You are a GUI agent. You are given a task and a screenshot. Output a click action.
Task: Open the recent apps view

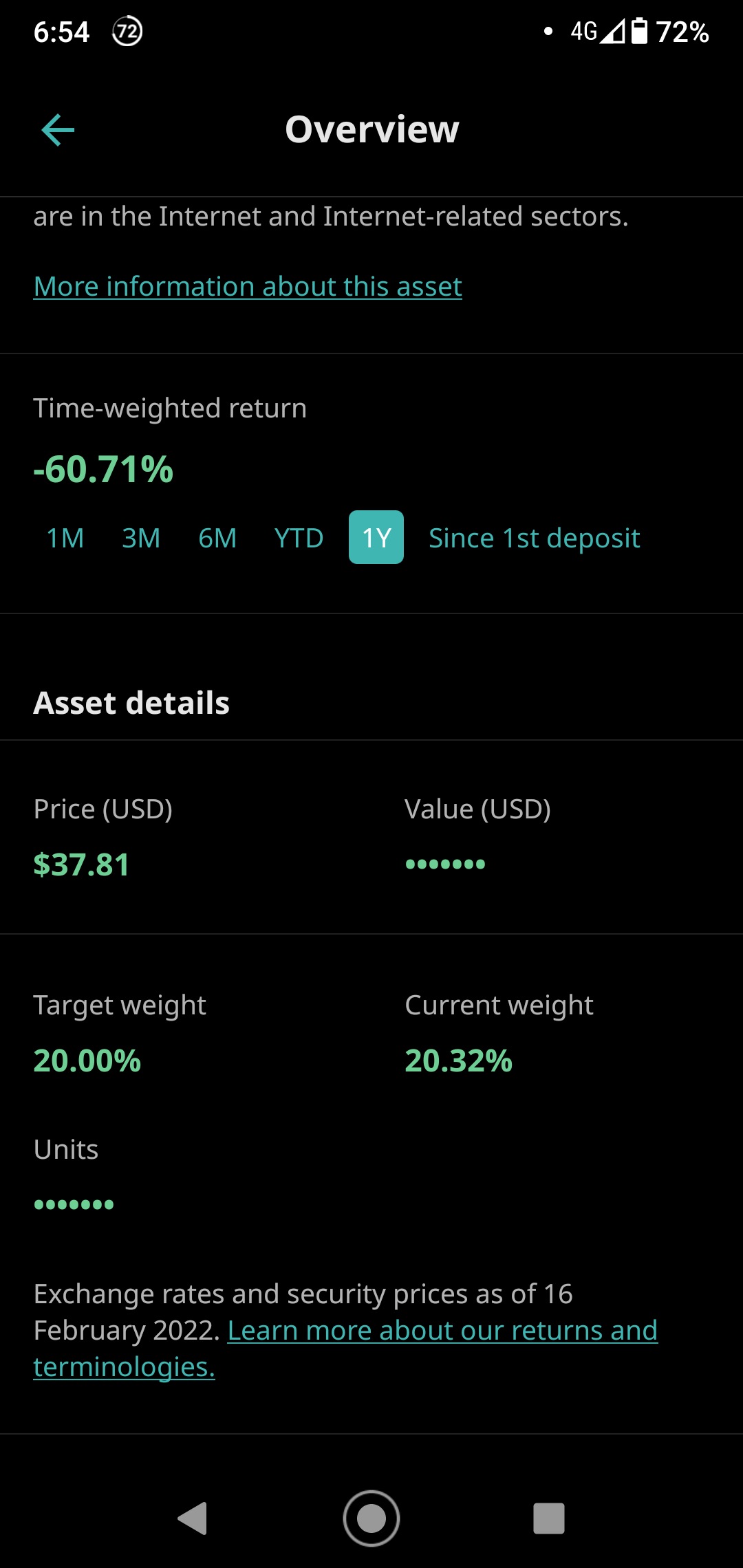(549, 1518)
